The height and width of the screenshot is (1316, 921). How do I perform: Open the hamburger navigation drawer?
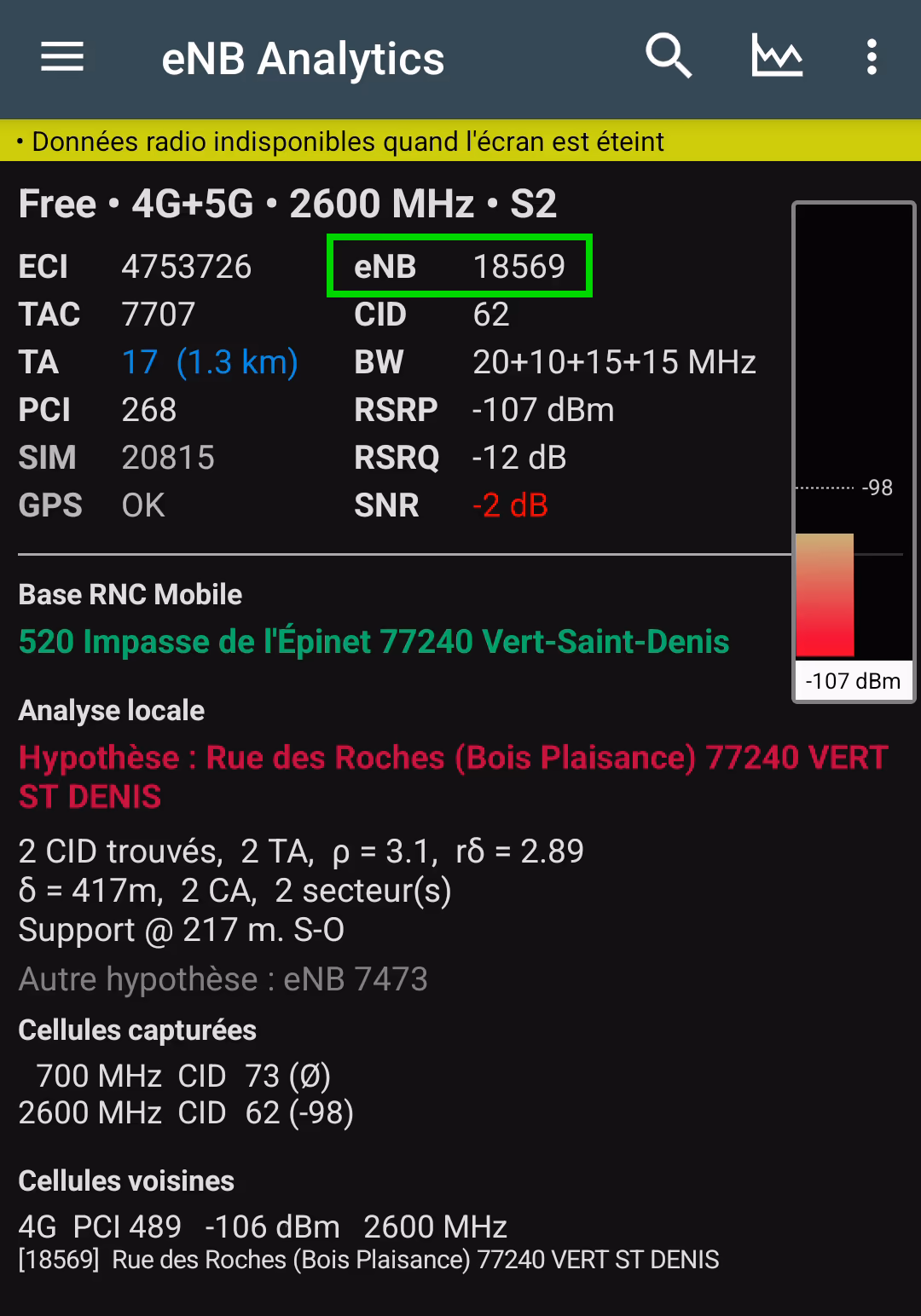62,58
